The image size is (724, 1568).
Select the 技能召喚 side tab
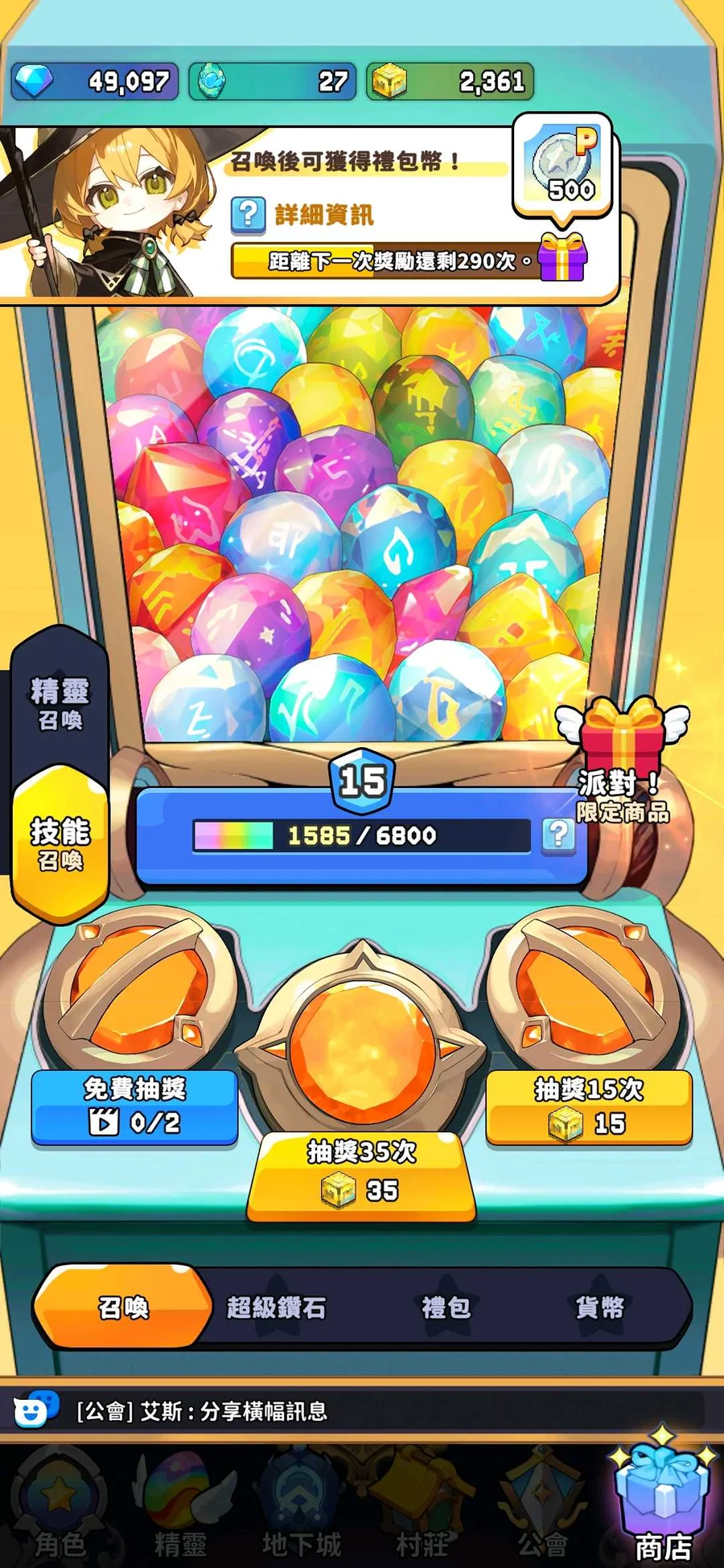(60, 844)
